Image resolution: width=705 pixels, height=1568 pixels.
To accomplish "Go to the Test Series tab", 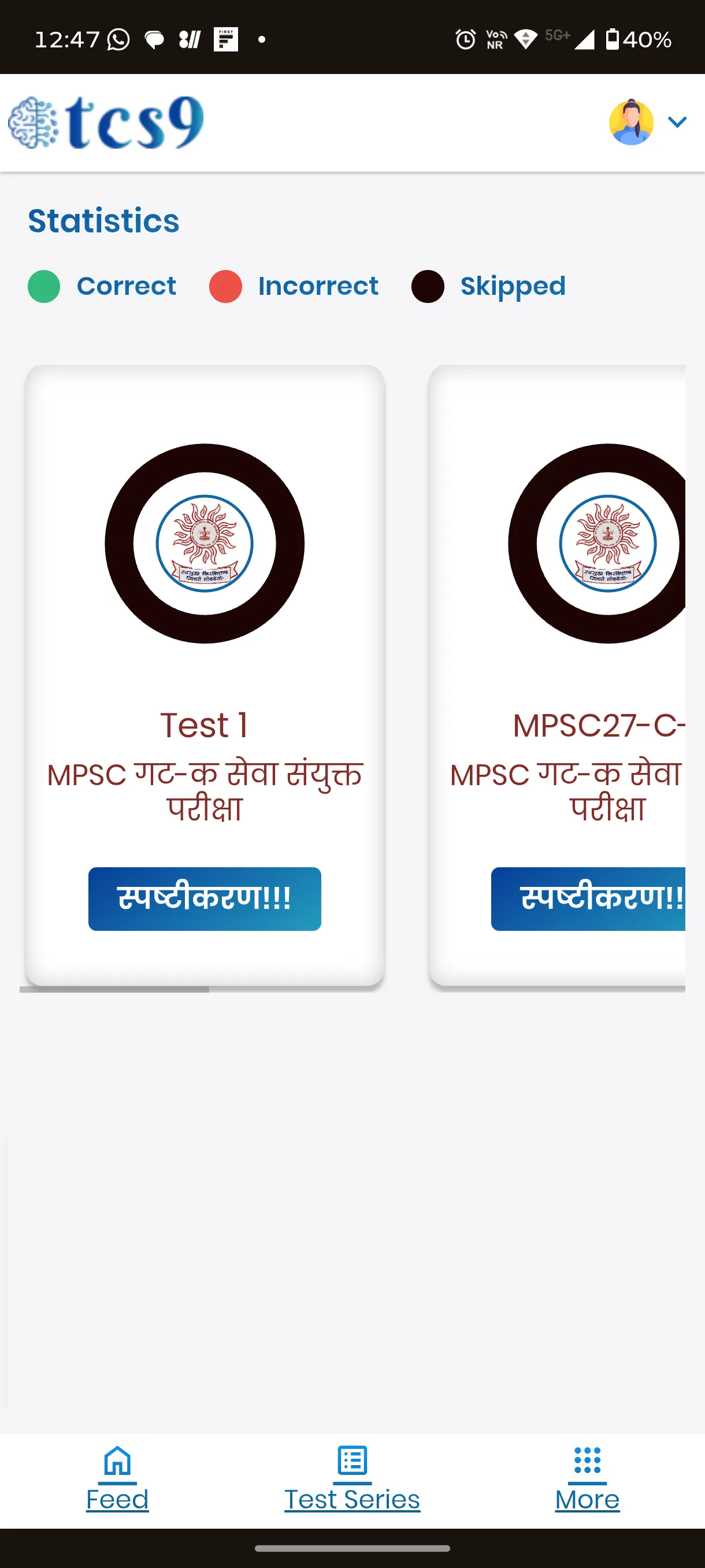I will click(352, 1479).
